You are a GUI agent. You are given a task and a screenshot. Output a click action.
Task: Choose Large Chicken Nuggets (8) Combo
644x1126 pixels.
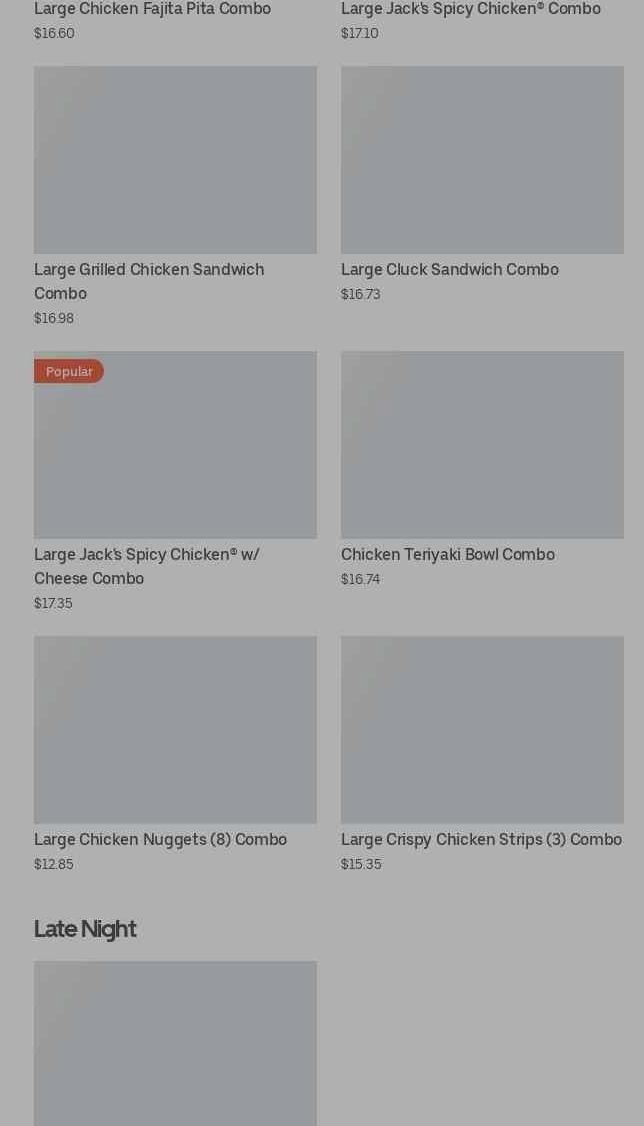175,730
